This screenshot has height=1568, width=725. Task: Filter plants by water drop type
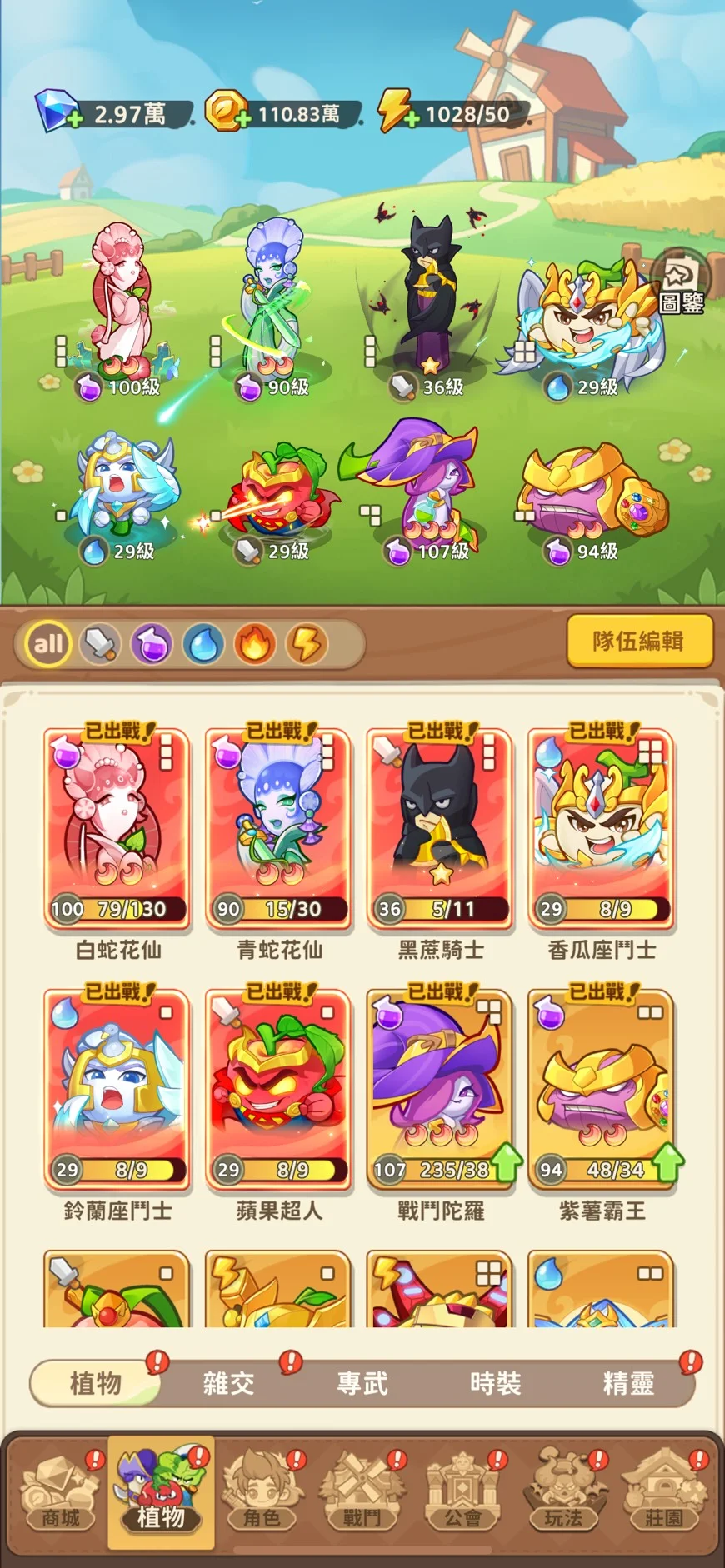pos(204,643)
